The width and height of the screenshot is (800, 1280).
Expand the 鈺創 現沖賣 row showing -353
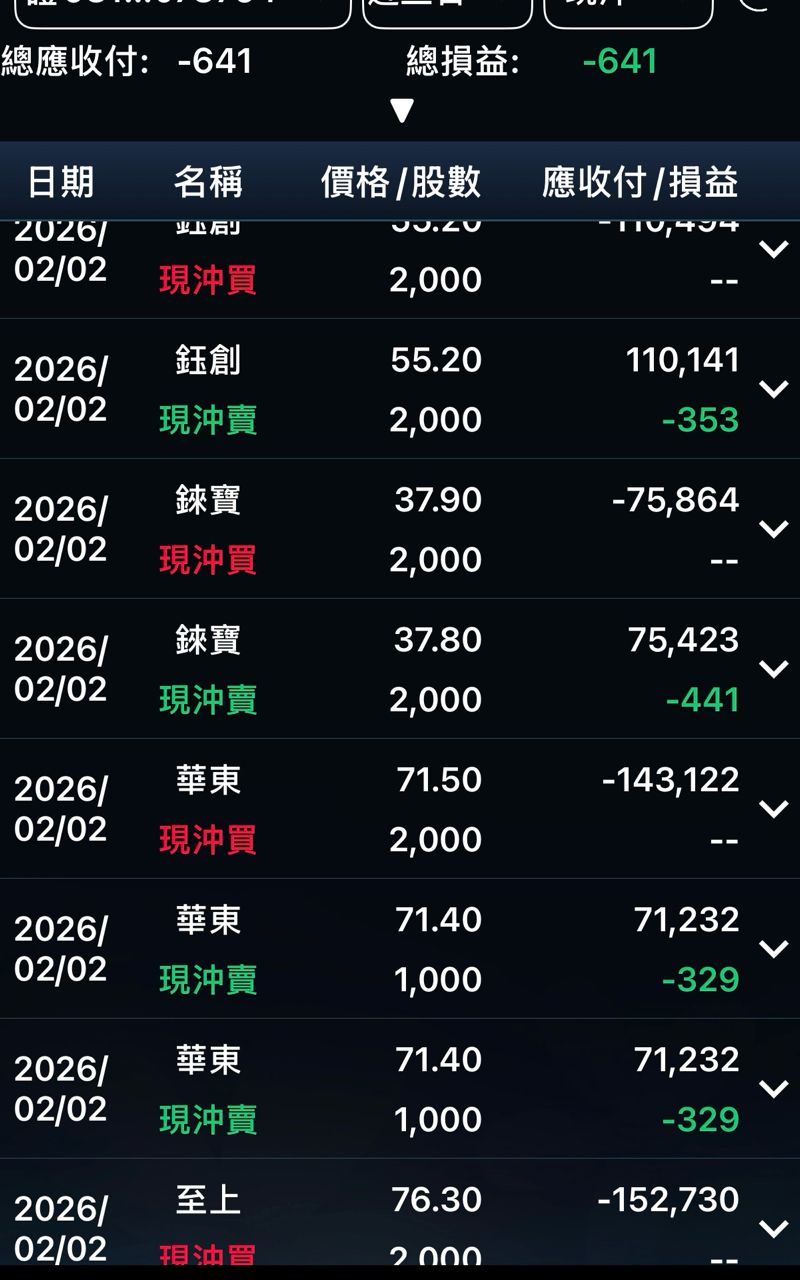click(774, 389)
